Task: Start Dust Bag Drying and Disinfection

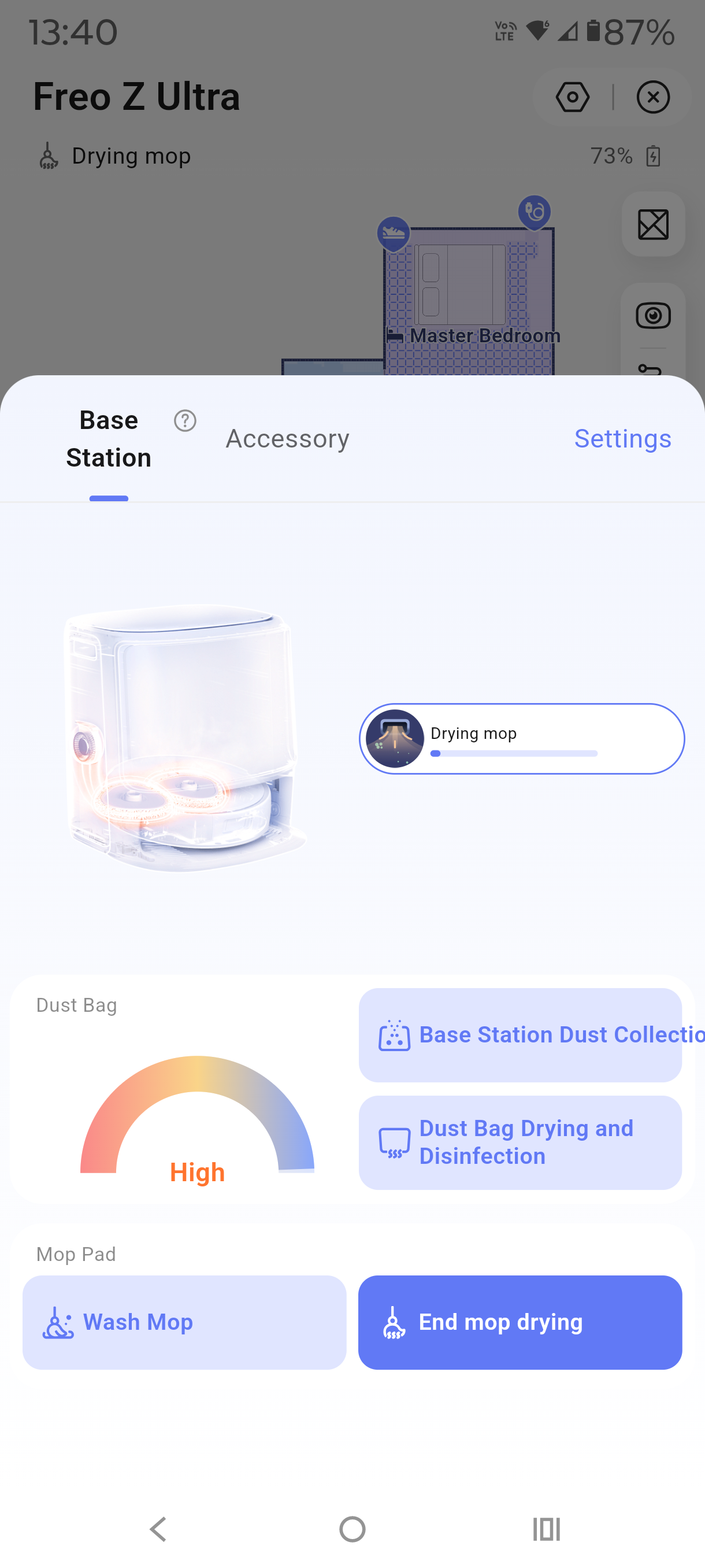Action: point(520,1142)
